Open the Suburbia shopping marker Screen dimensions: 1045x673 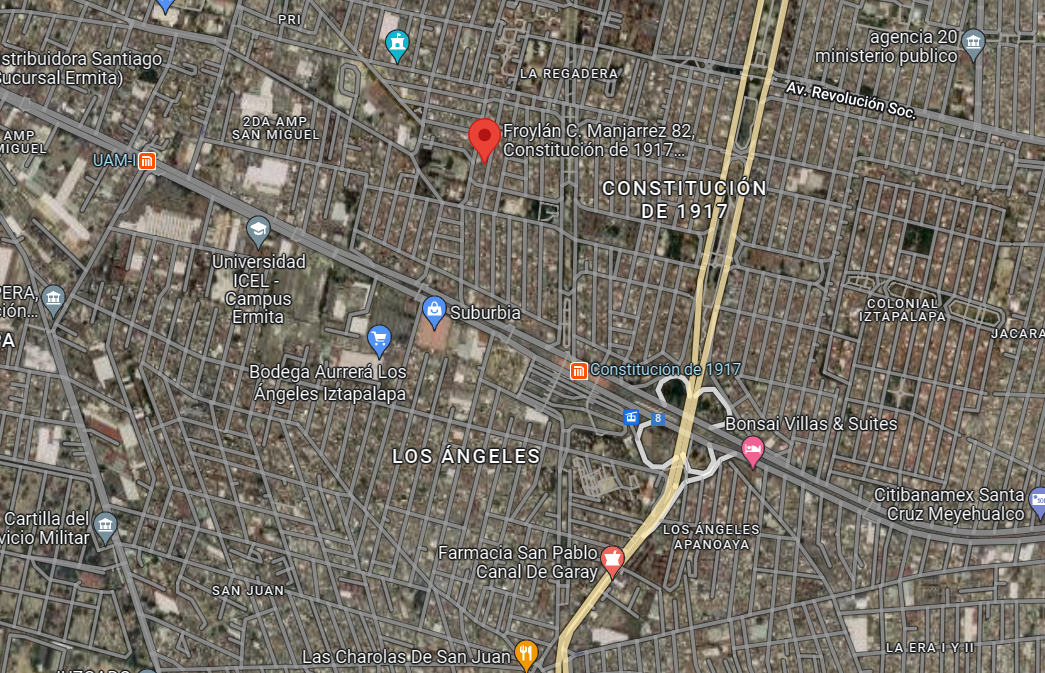coord(434,312)
